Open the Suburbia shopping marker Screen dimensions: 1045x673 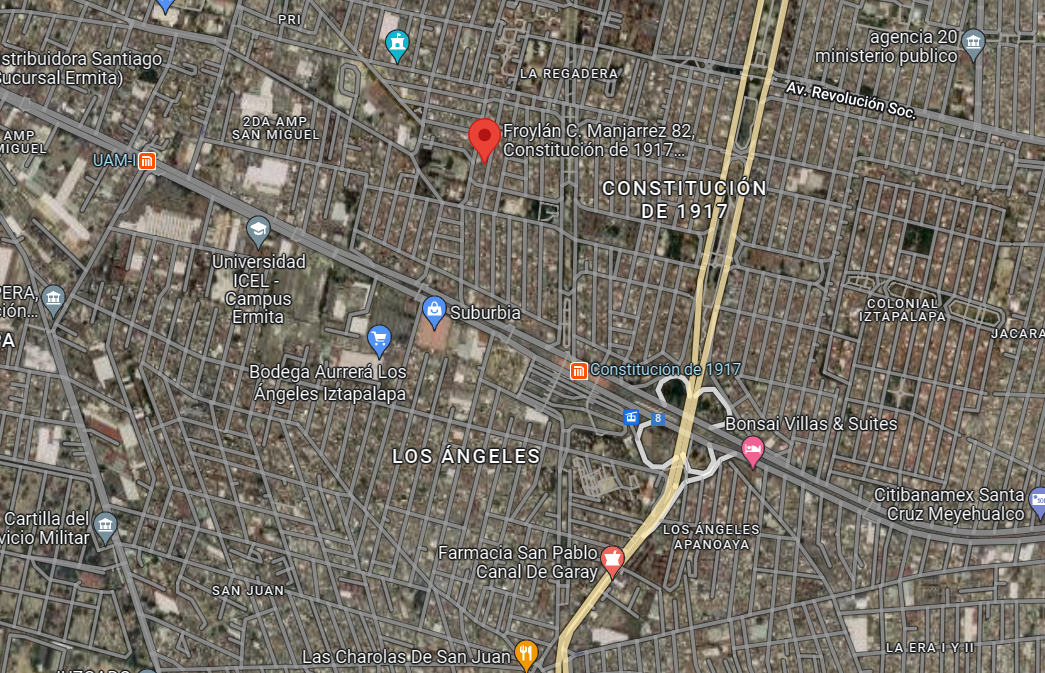coord(434,312)
